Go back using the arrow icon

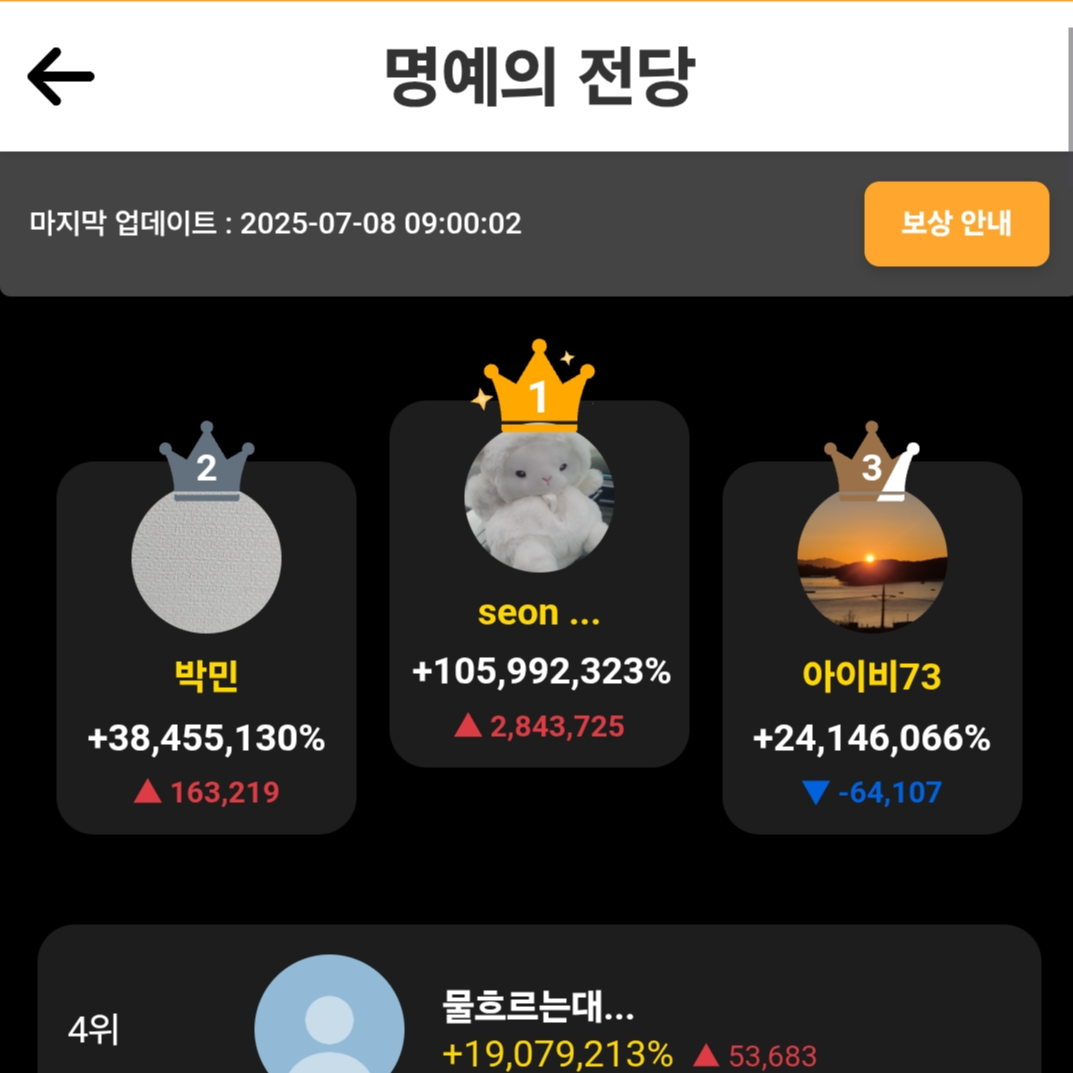point(60,76)
